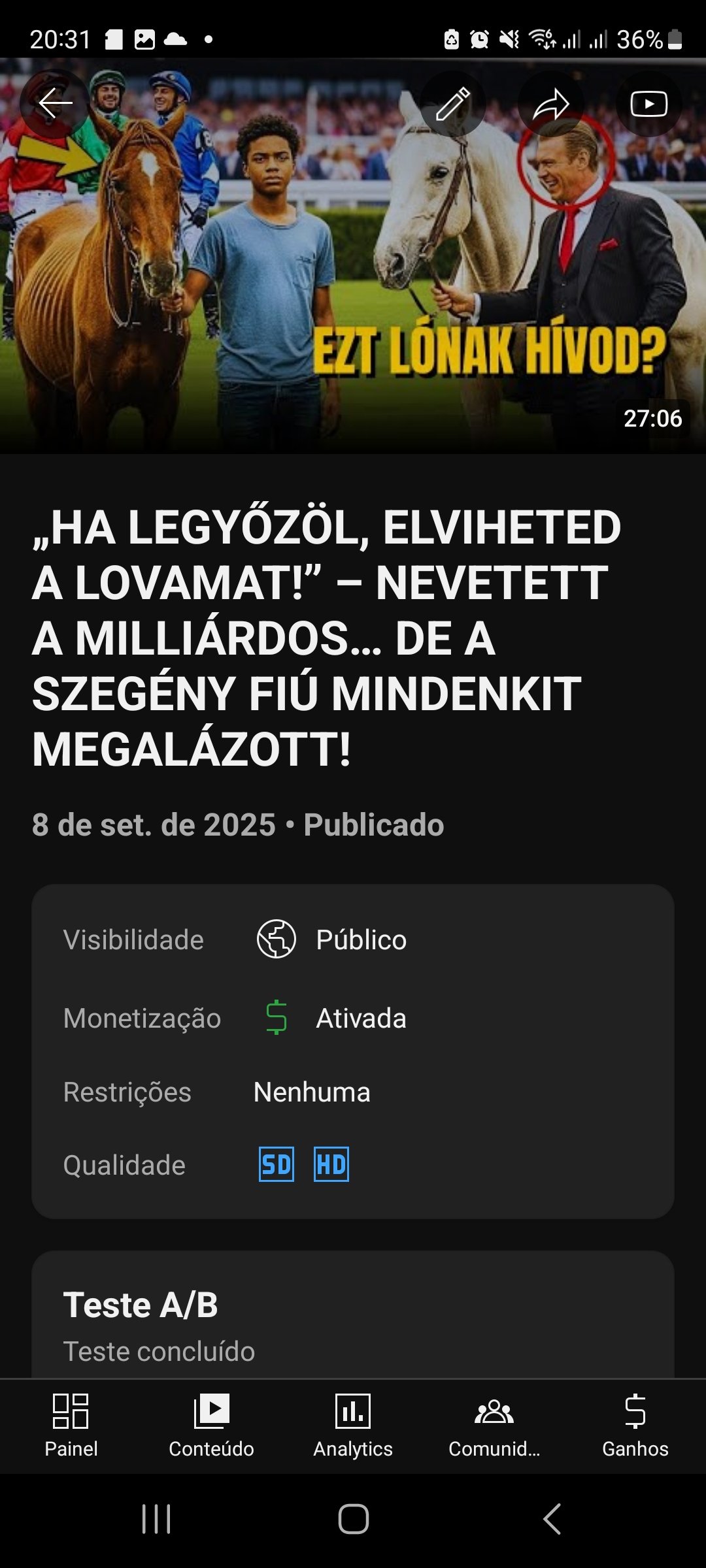Open the Analytics tab
706x1568 pixels.
click(x=353, y=1426)
